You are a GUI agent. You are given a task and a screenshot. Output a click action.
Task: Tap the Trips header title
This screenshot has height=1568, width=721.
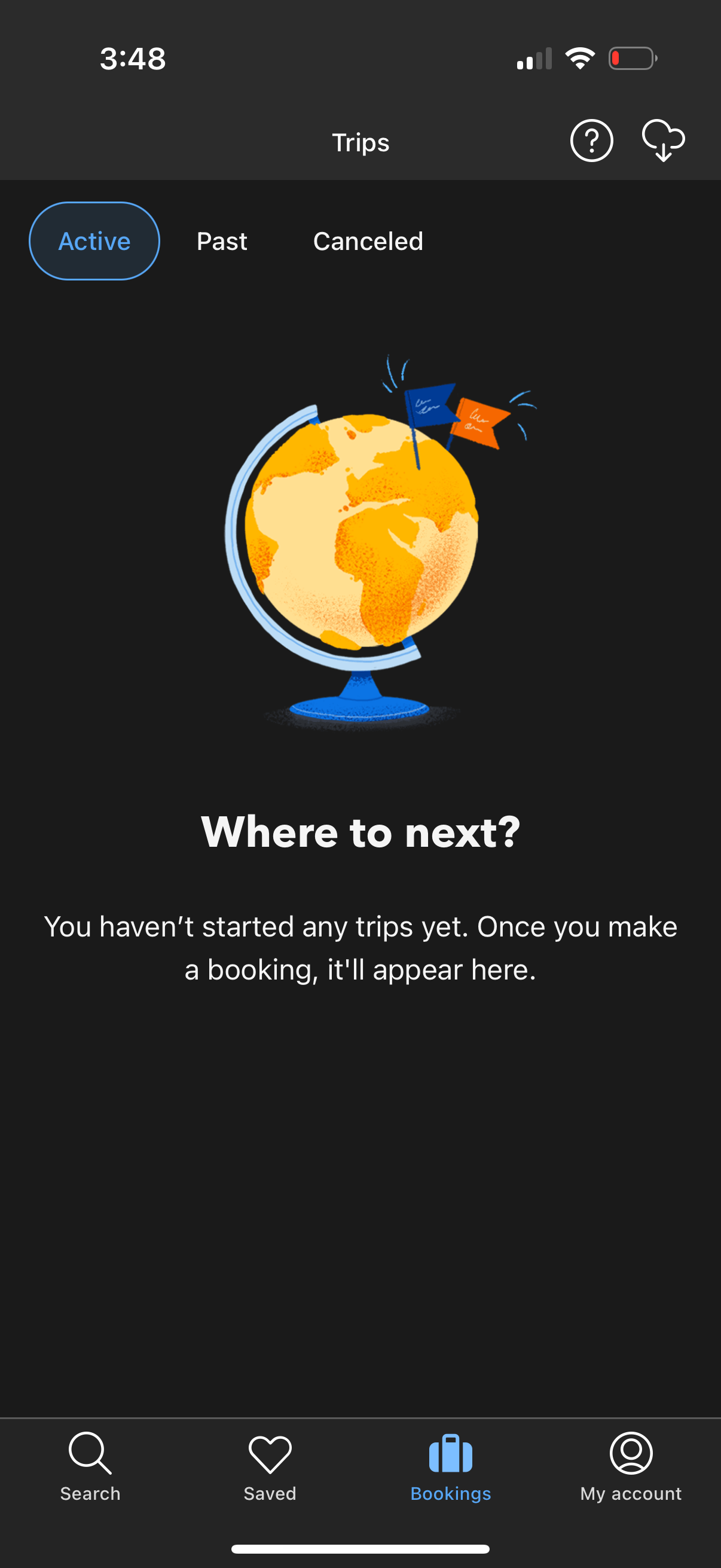pyautogui.click(x=361, y=142)
